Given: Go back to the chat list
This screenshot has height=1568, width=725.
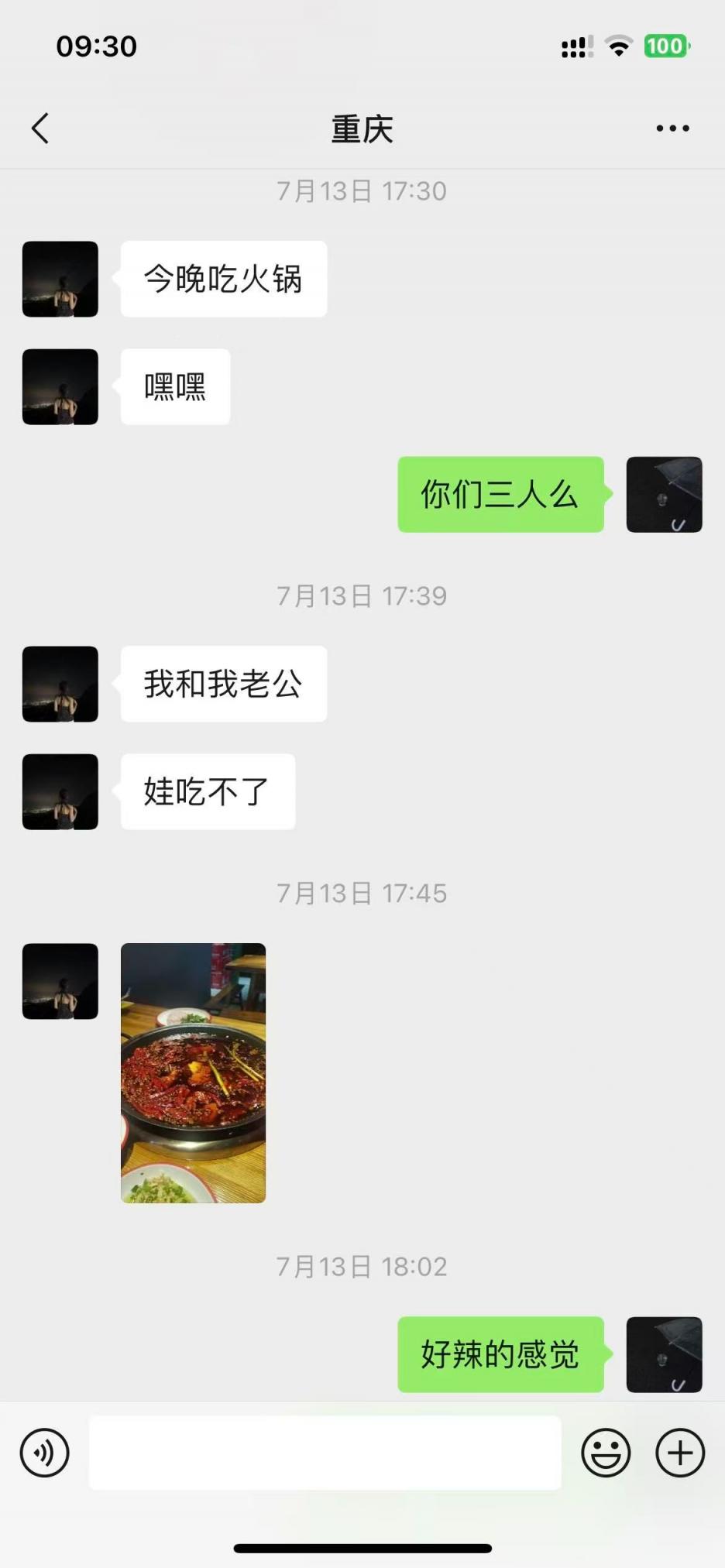Looking at the screenshot, I should click(x=40, y=129).
